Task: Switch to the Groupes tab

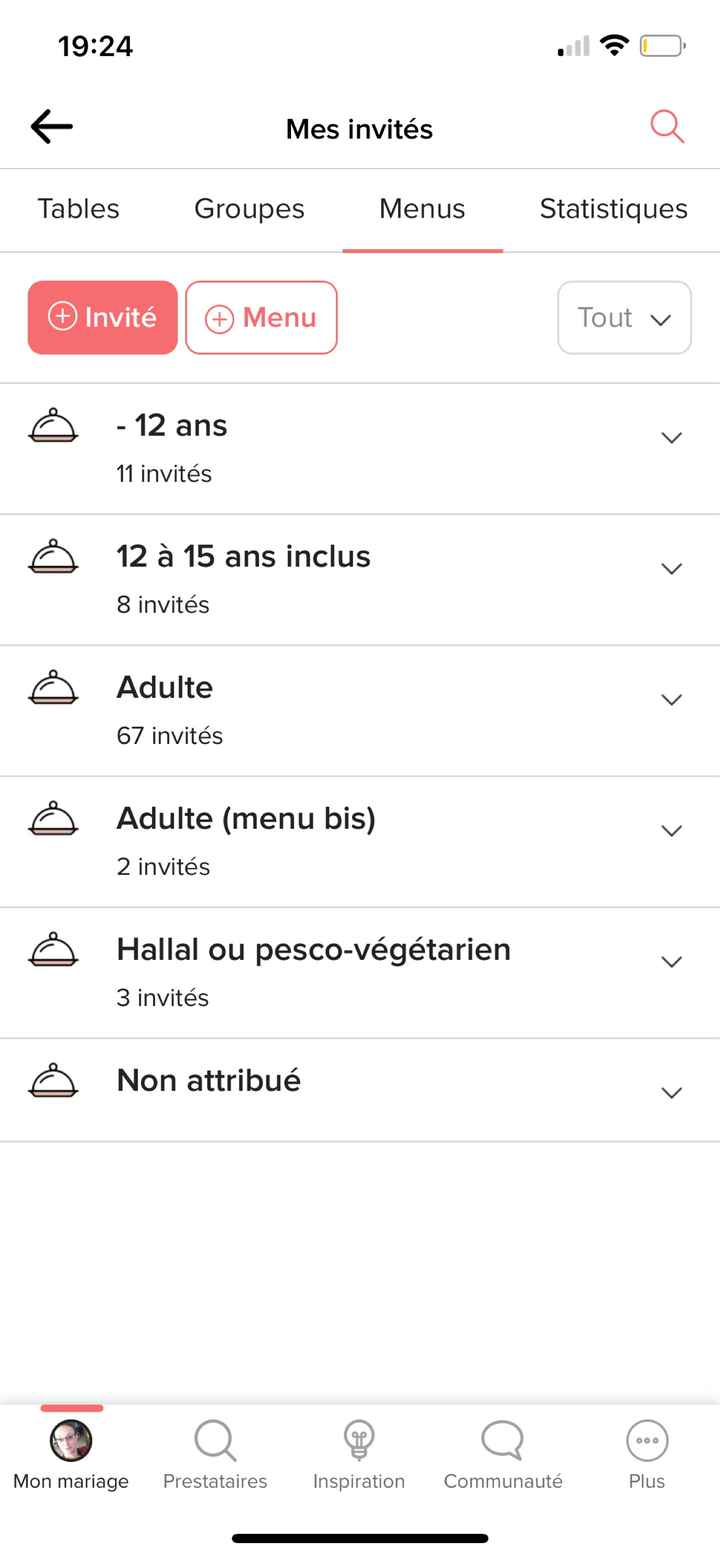Action: (249, 209)
